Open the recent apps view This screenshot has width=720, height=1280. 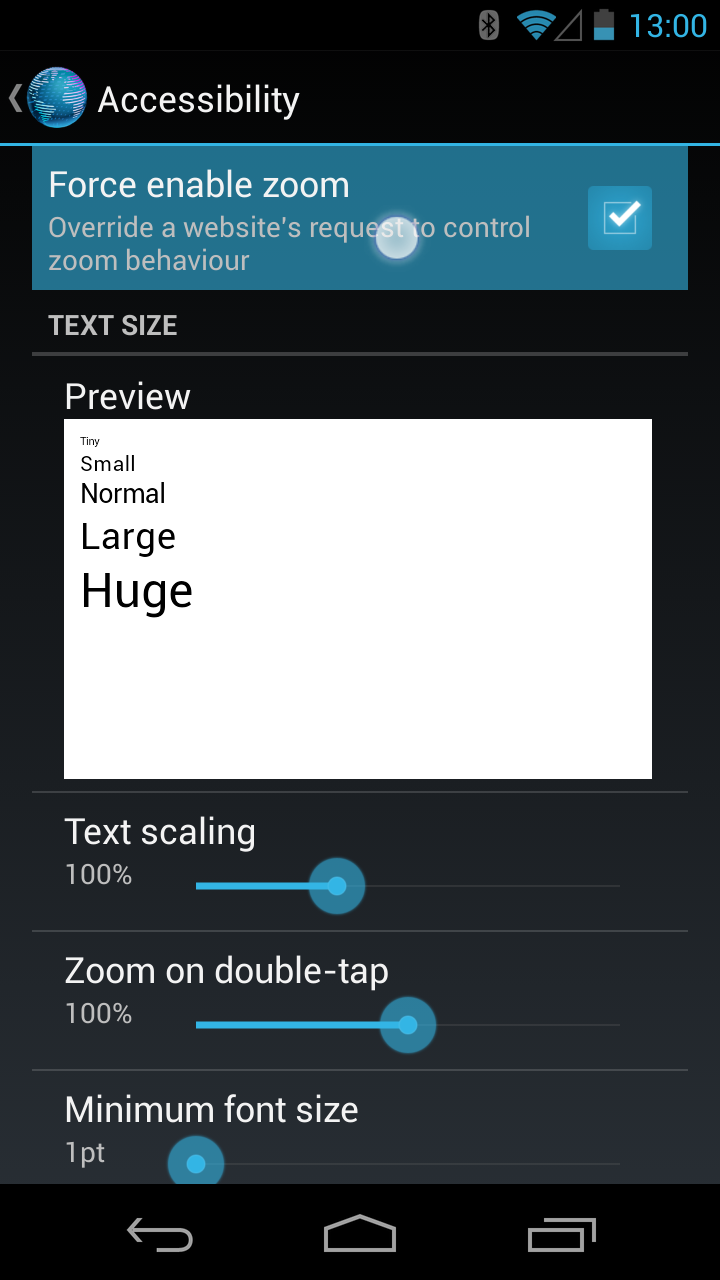(561, 1235)
